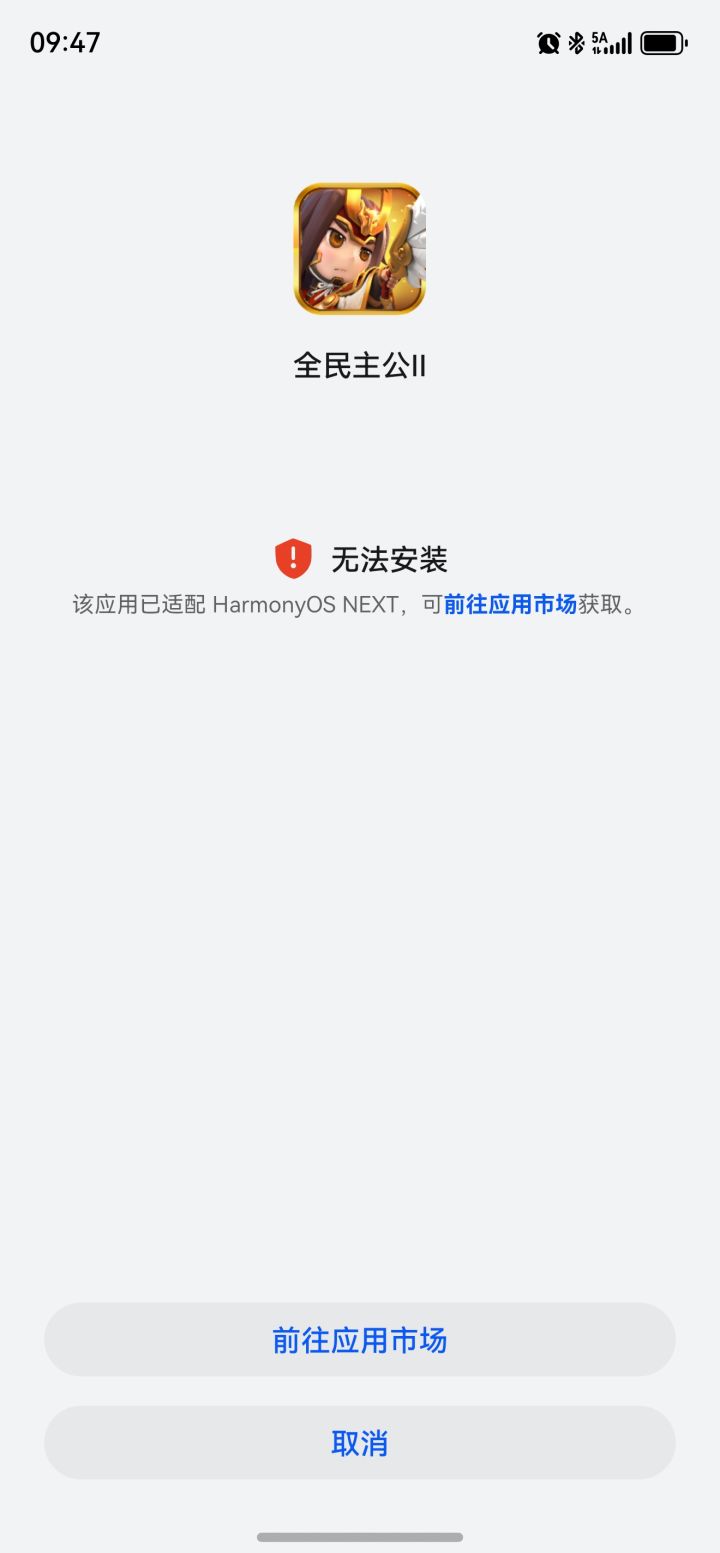The height and width of the screenshot is (1553, 720).
Task: Tap the 5A network type indicator
Action: click(598, 37)
